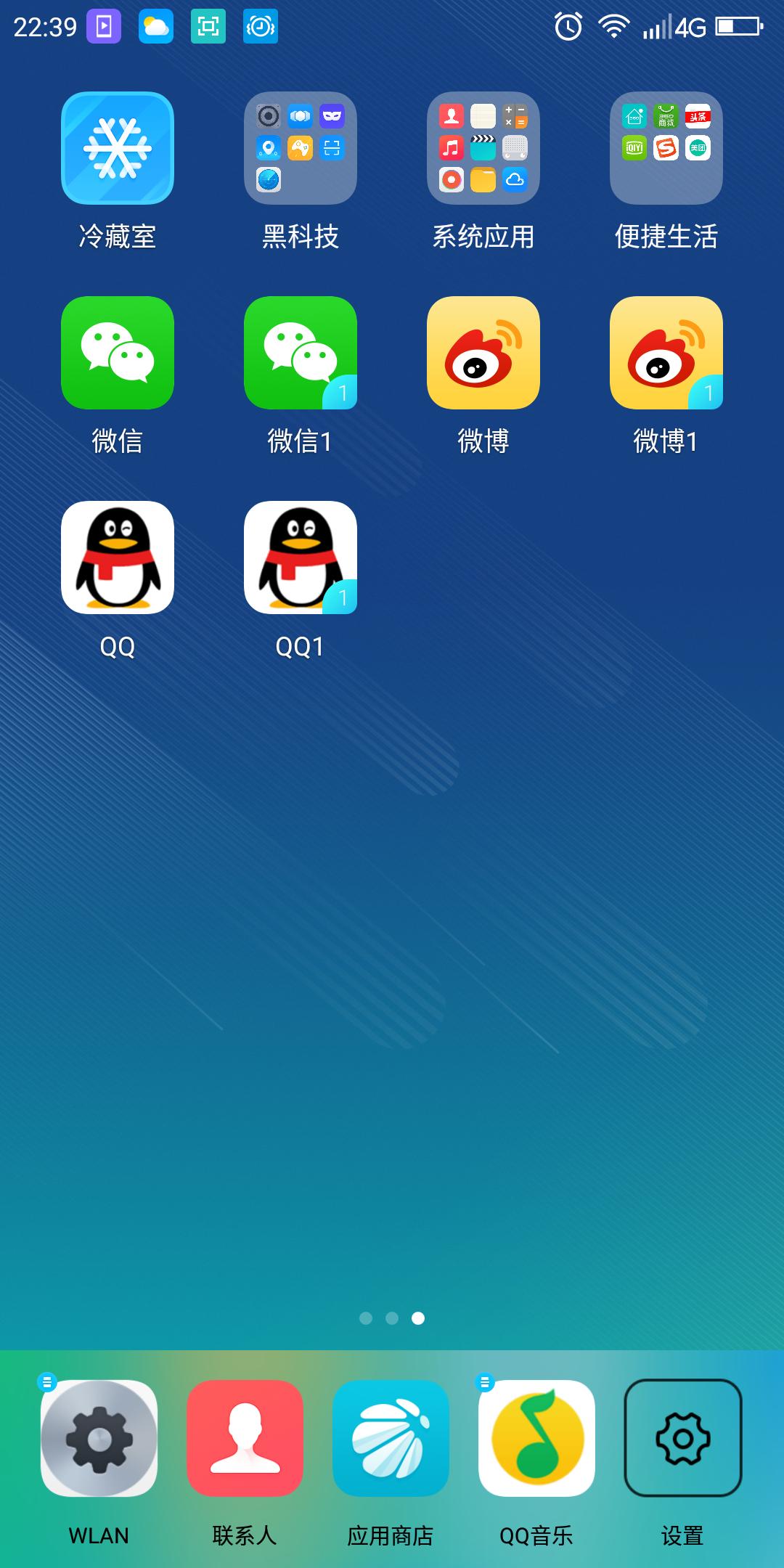Screen dimensions: 784x1568
Task: Open the Weibo (微博) app
Action: (x=483, y=354)
